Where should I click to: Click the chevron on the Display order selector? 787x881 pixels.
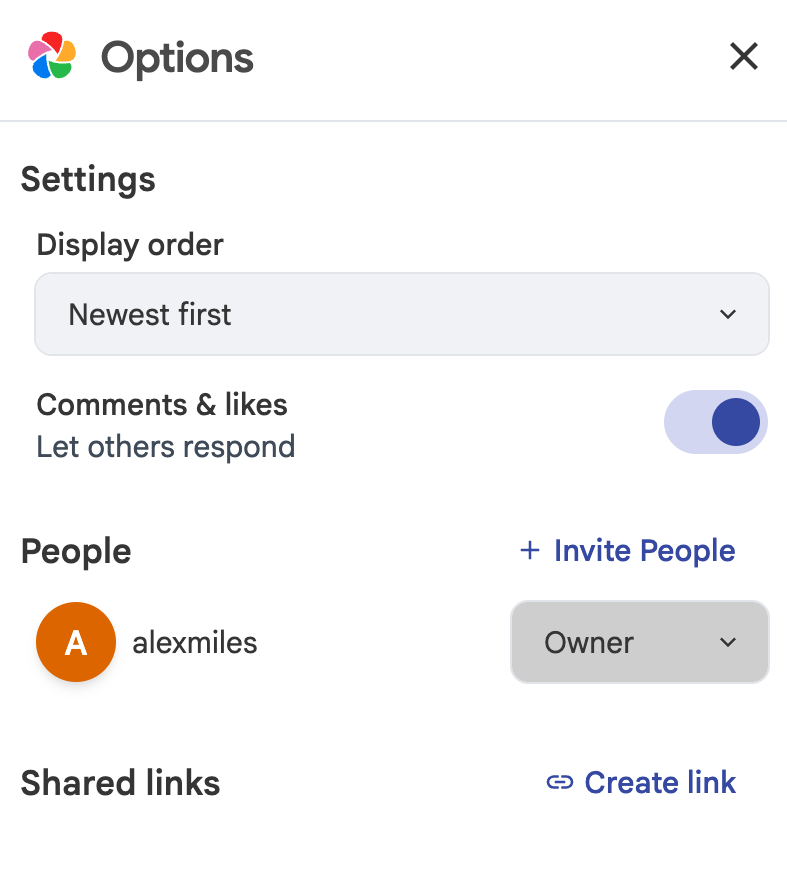pos(729,314)
